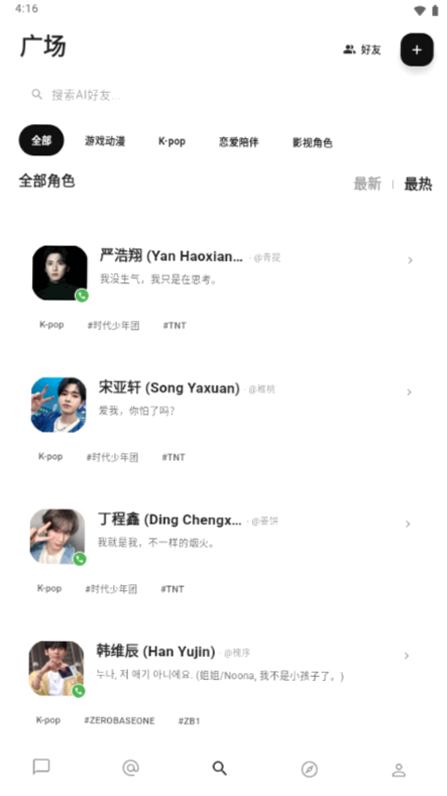Viewport: 447px width, 796px height.
Task: Tap the plus button to create new
Action: point(417,50)
